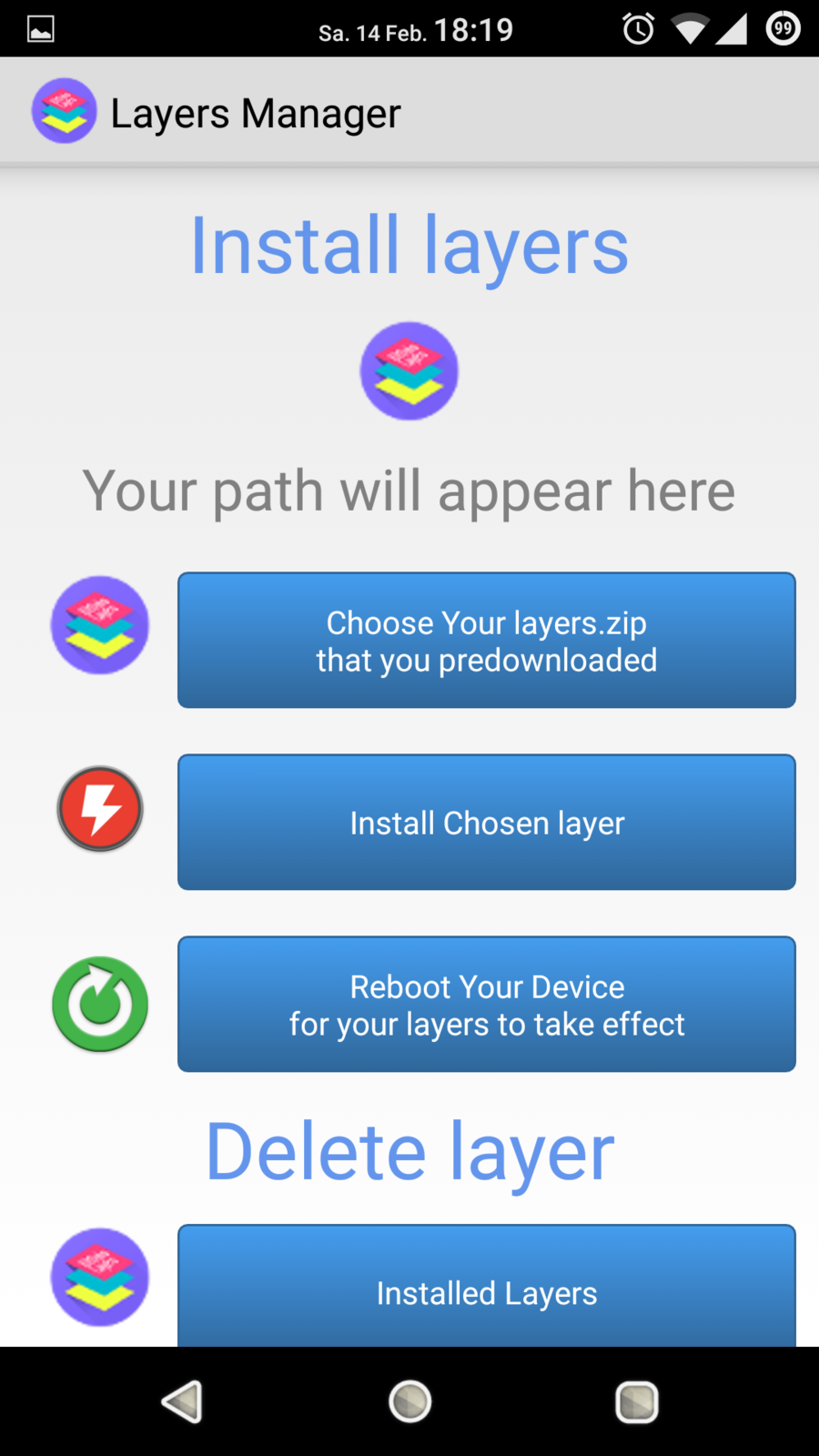The width and height of the screenshot is (819, 1456).
Task: Open the Installed Layers list
Action: (x=486, y=1290)
